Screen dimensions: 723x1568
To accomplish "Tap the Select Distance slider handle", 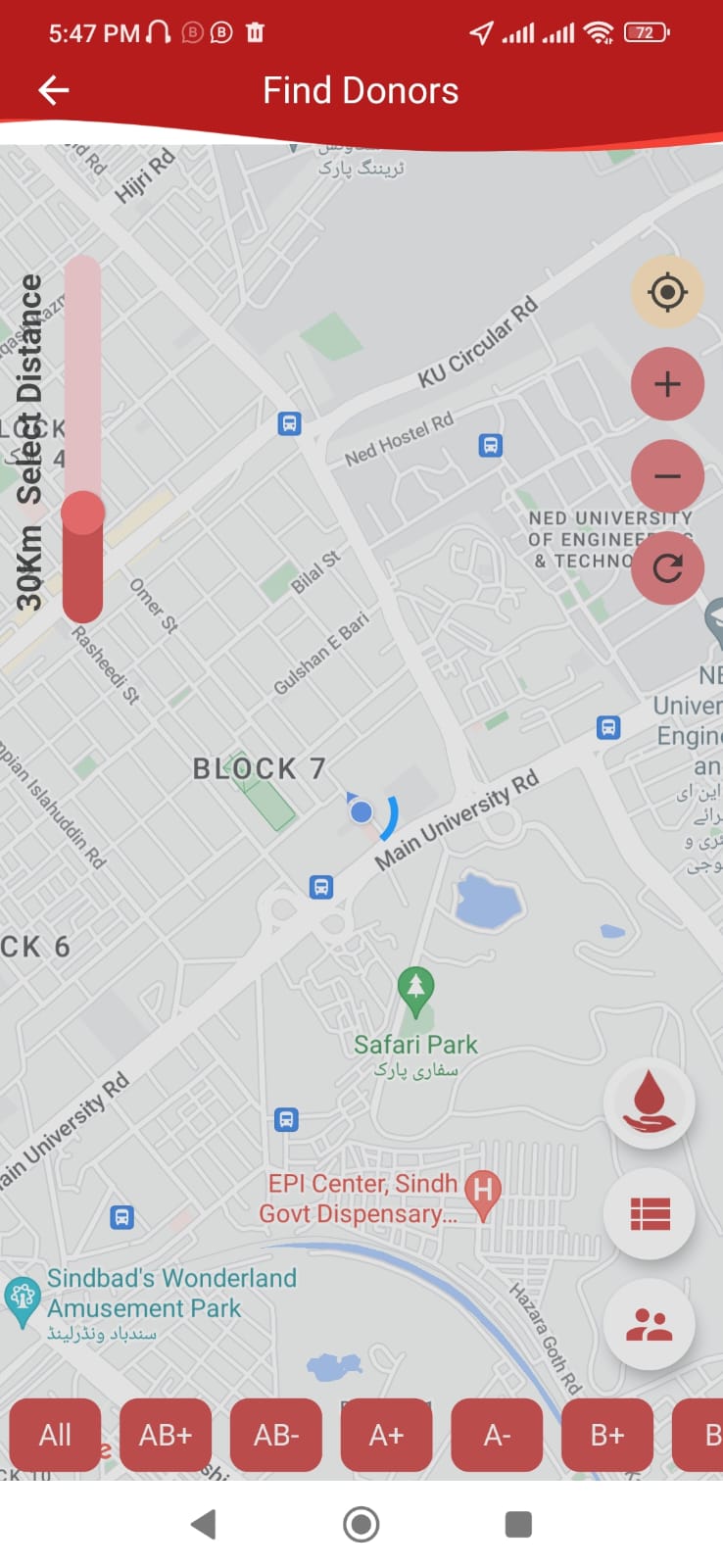I will click(83, 514).
